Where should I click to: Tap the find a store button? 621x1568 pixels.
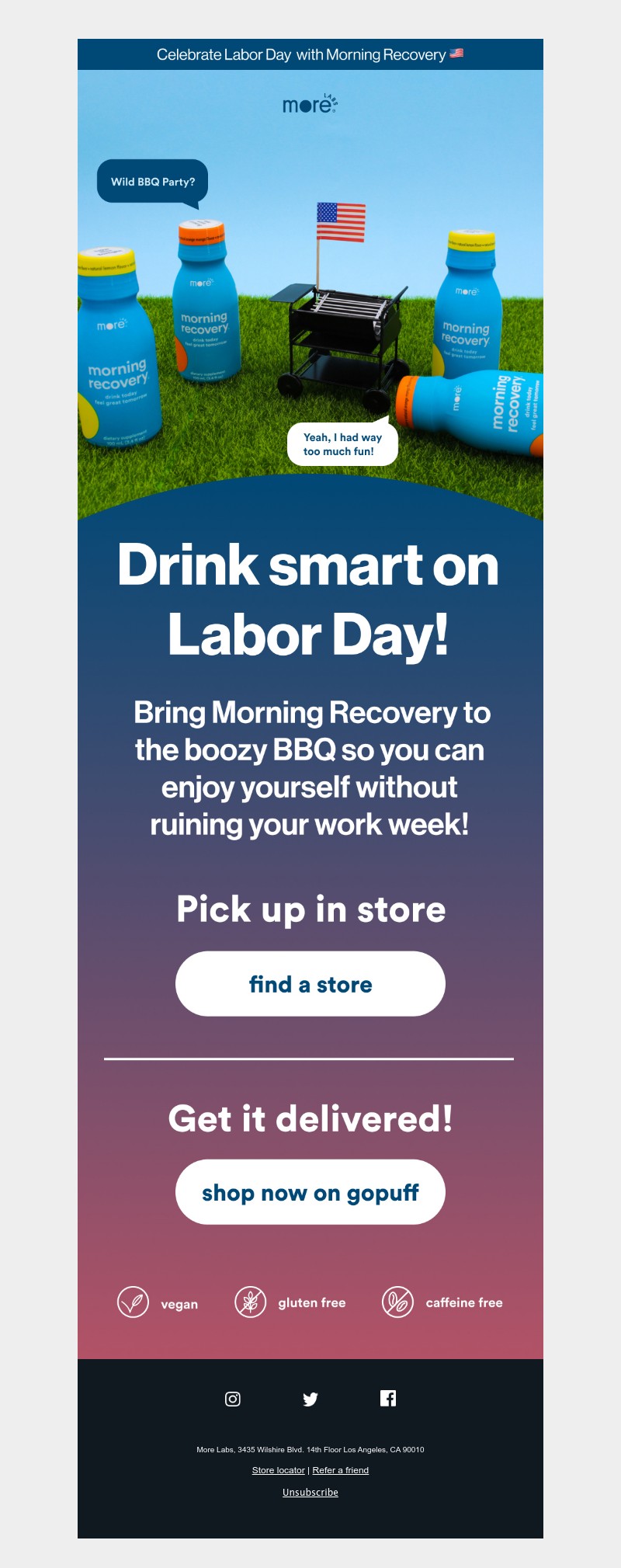point(310,984)
